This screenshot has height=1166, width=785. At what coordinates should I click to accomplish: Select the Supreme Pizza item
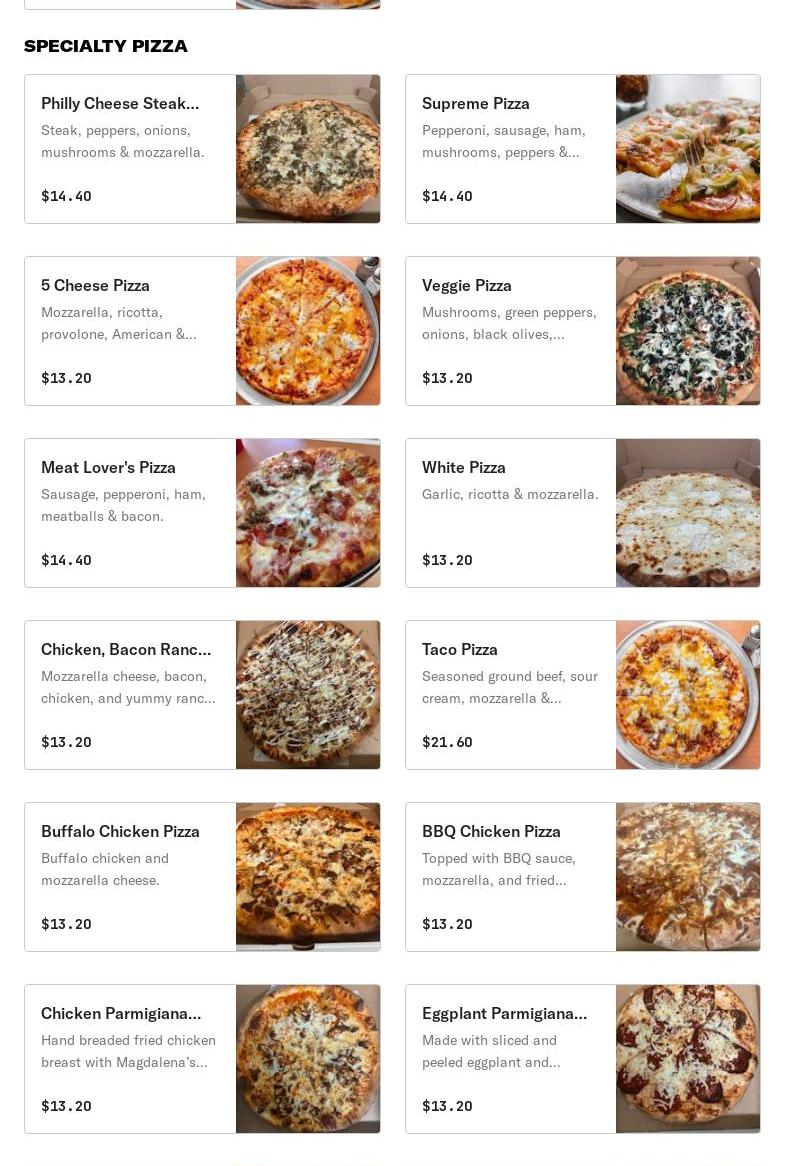click(582, 149)
